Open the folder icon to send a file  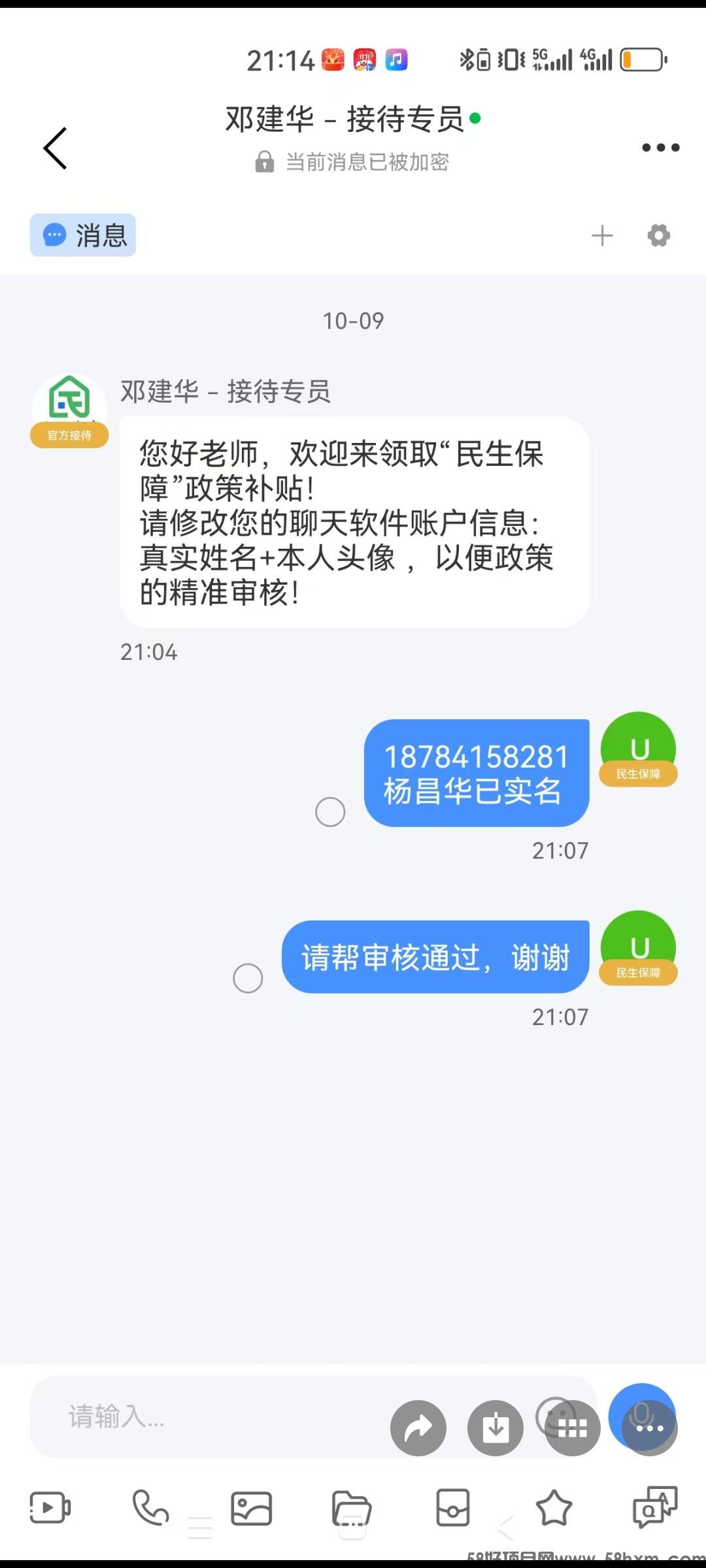pos(352,1508)
